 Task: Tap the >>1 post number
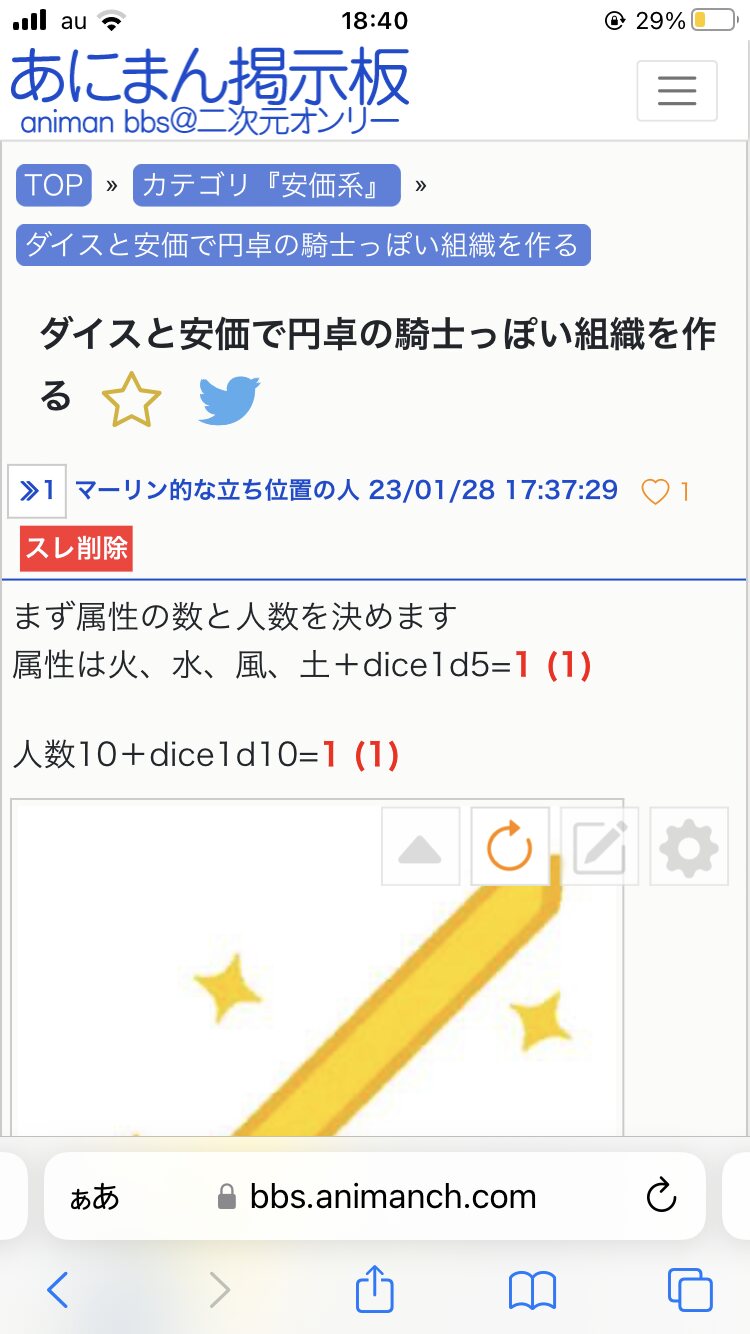37,491
